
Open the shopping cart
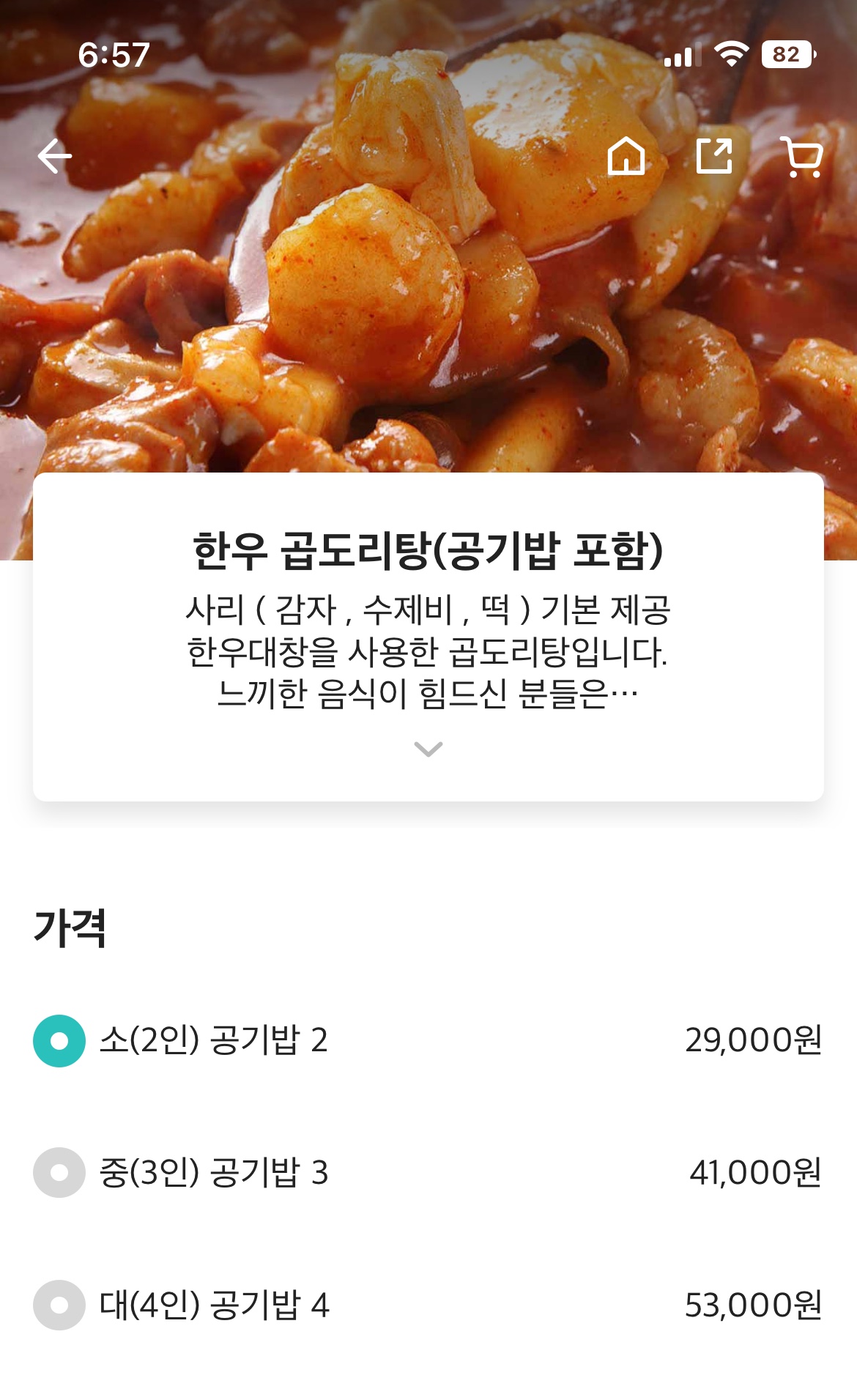click(802, 156)
